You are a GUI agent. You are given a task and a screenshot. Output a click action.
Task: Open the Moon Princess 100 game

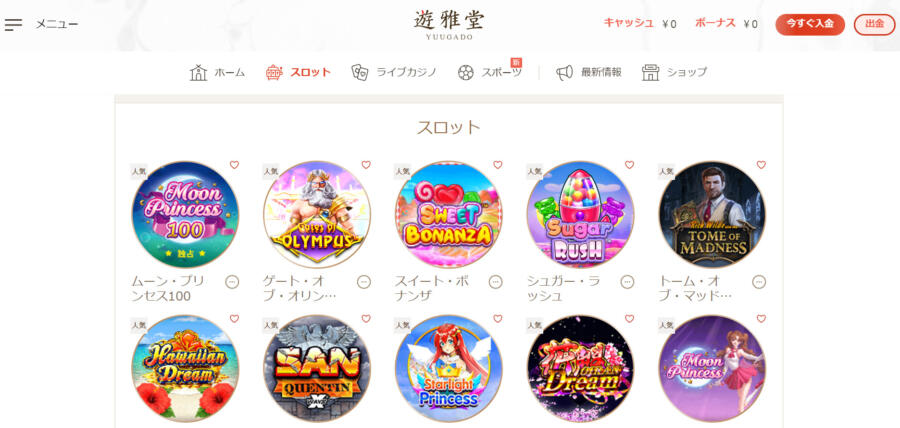tap(185, 214)
